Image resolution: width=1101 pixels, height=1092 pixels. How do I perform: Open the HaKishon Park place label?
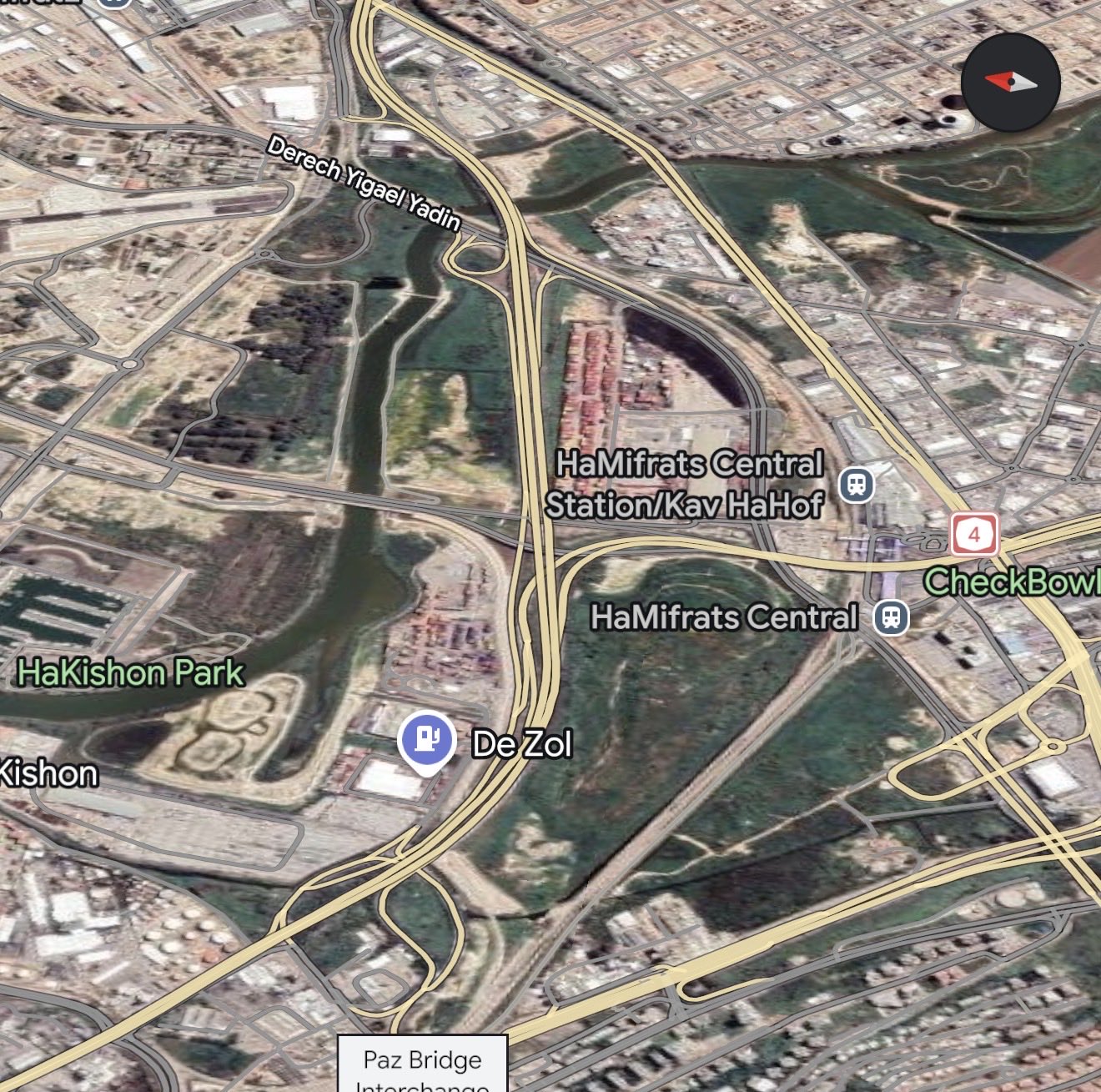131,672
